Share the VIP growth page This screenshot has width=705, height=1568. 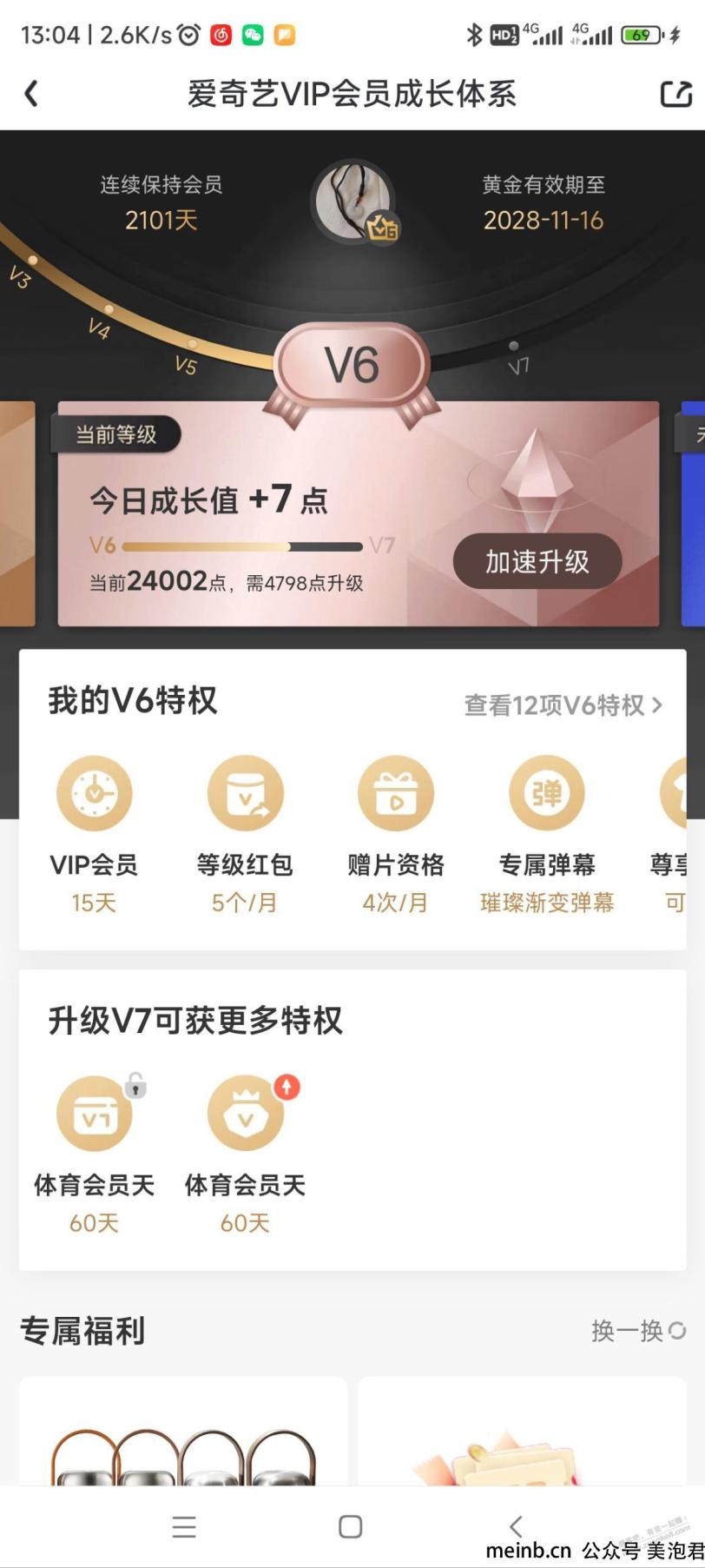tap(675, 93)
